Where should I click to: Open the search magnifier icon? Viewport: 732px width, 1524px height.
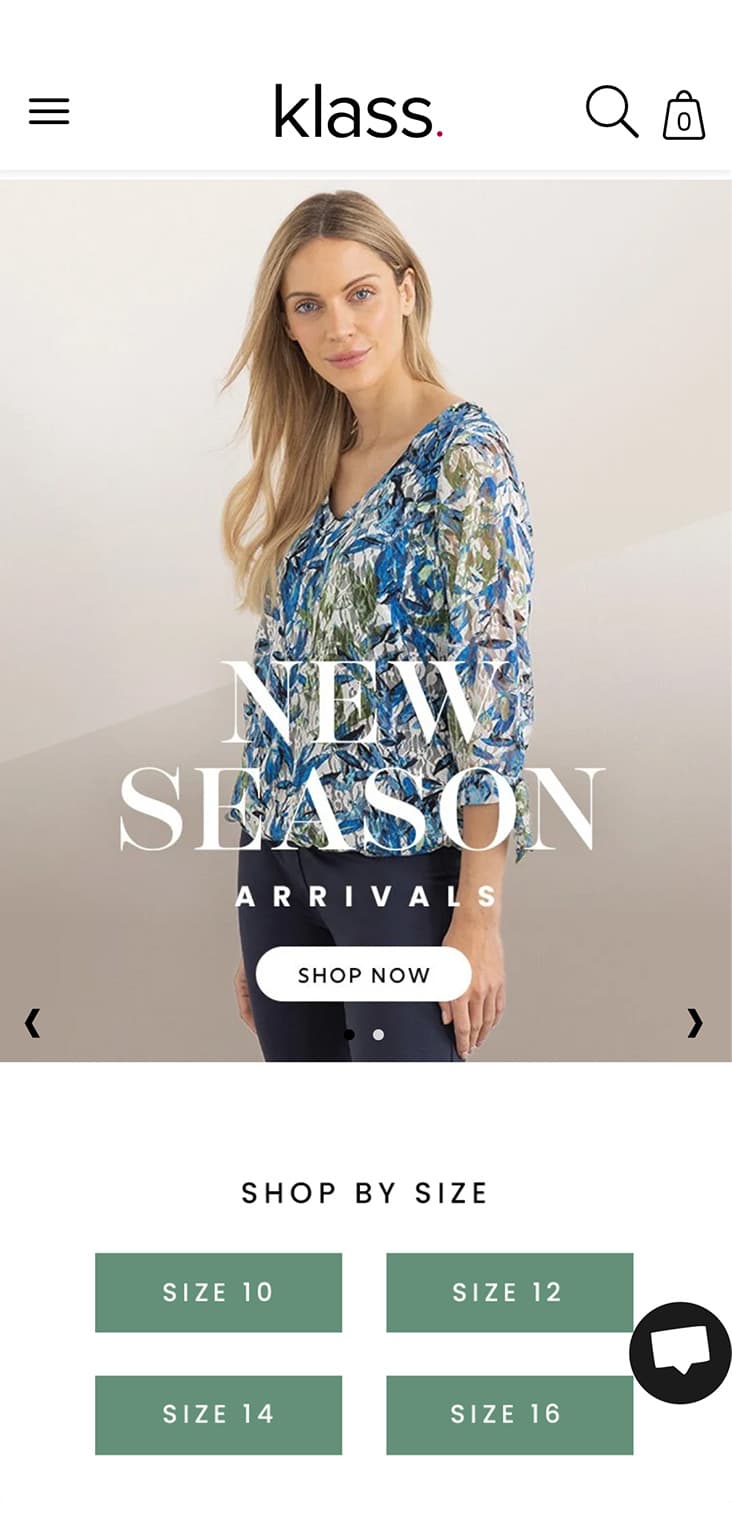[611, 111]
